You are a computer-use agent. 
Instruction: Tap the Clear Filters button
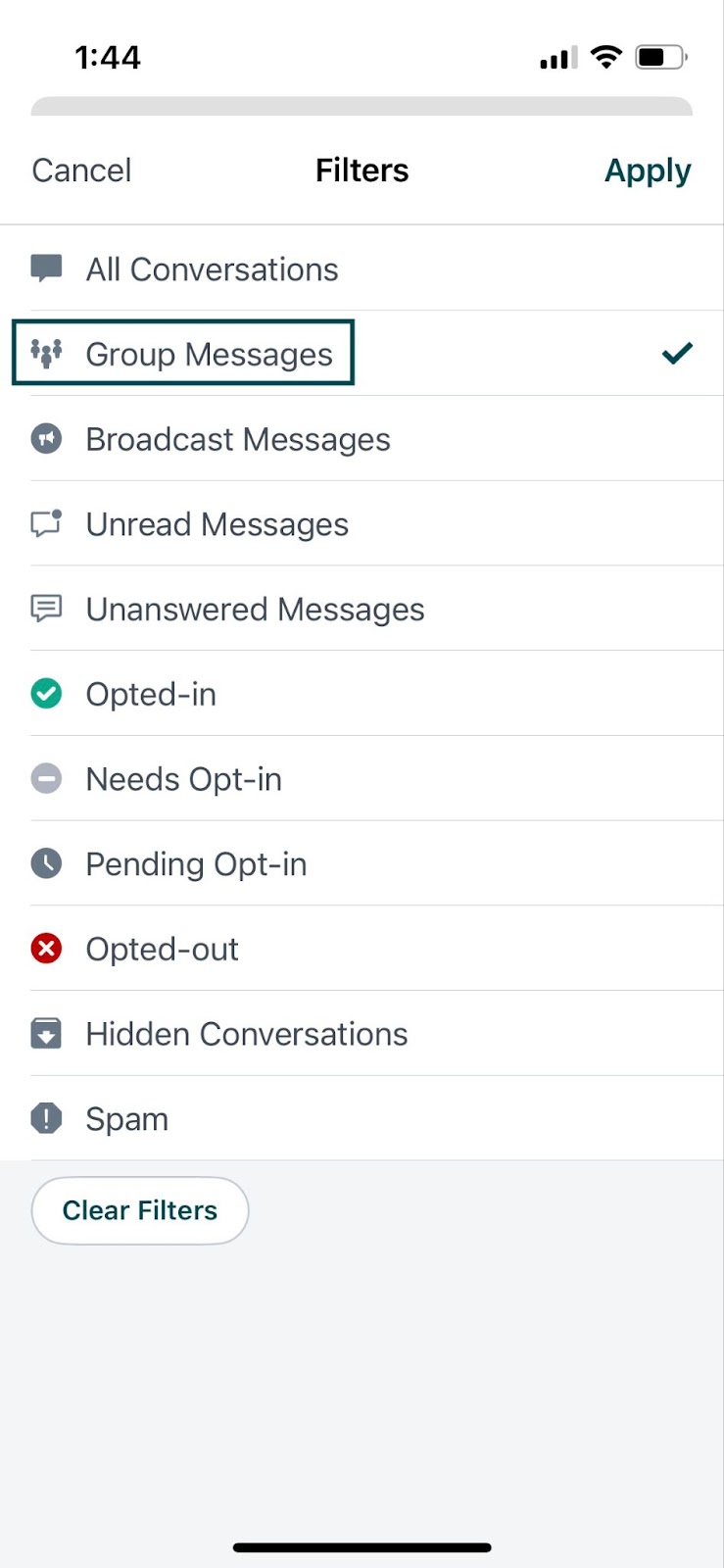pyautogui.click(x=140, y=1210)
